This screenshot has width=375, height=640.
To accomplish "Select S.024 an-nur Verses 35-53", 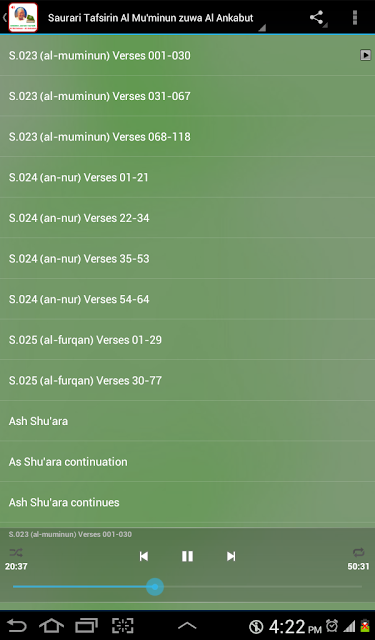I will (x=187, y=258).
